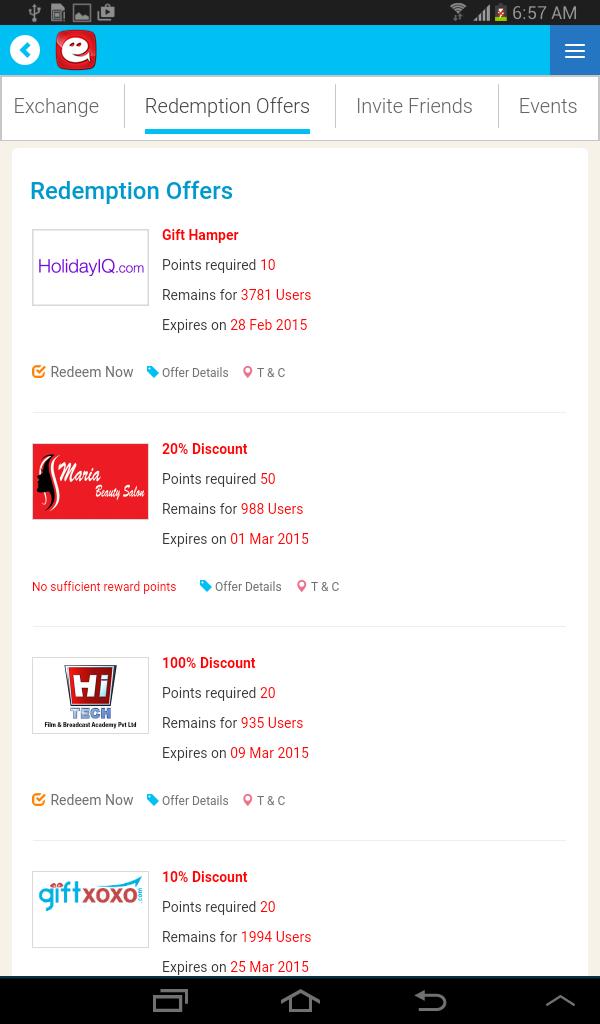Viewport: 600px width, 1024px height.
Task: View Offer Details for Maria Beauty Salon
Action: pos(241,587)
